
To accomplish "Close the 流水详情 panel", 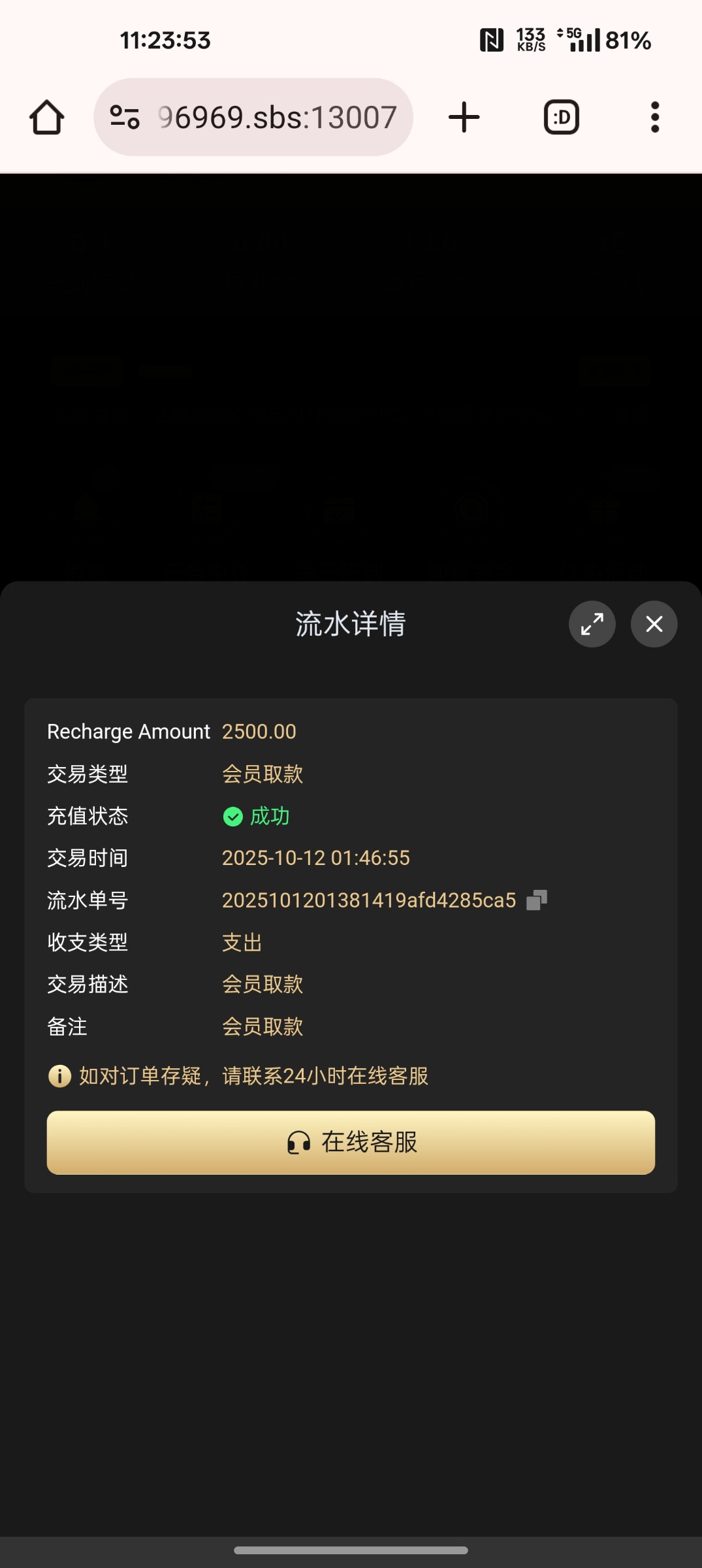I will 654,624.
